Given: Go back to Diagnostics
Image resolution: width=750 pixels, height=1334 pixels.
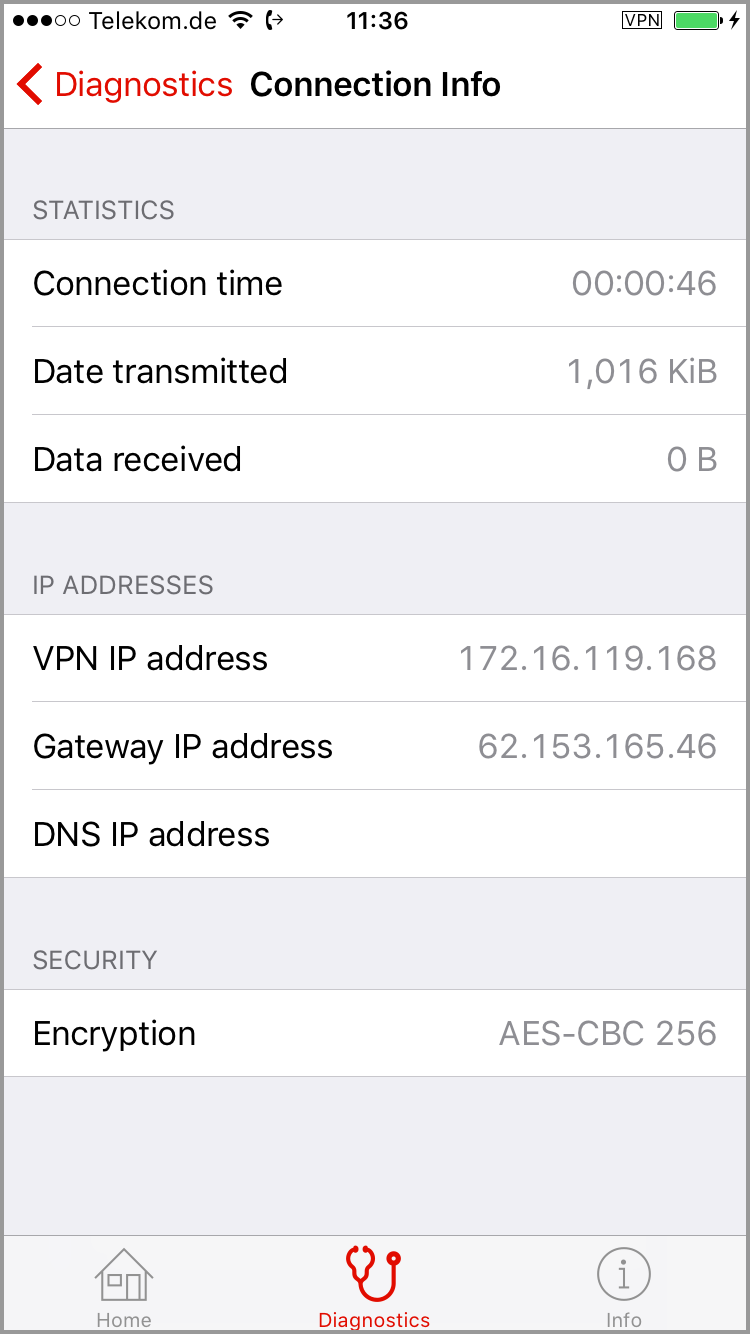Looking at the screenshot, I should tap(125, 85).
